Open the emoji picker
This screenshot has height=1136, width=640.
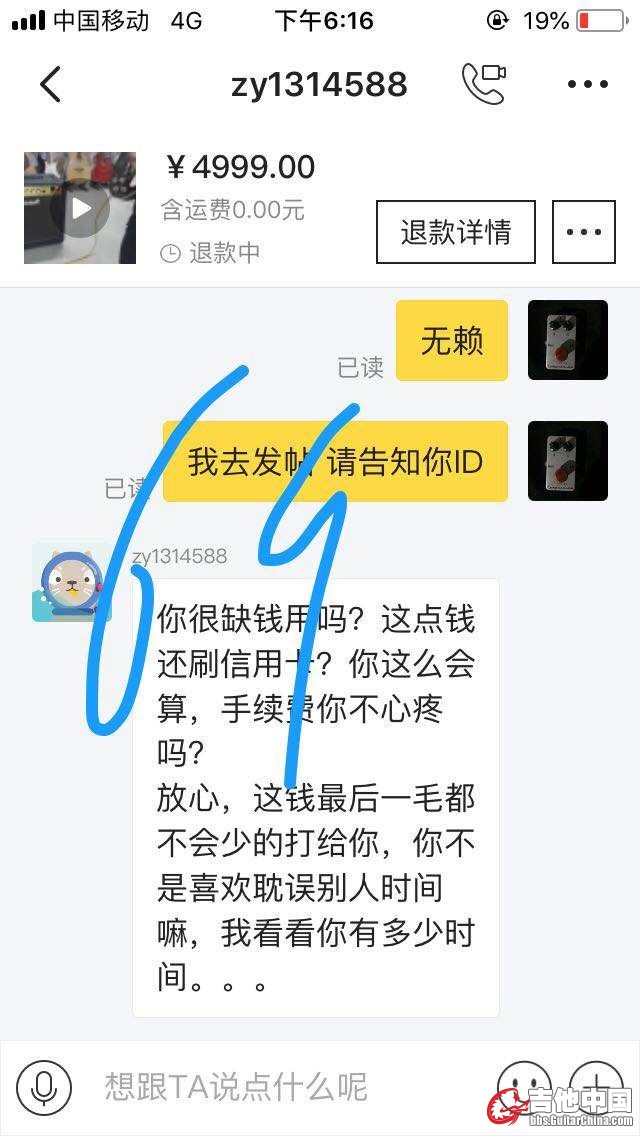pos(523,1087)
